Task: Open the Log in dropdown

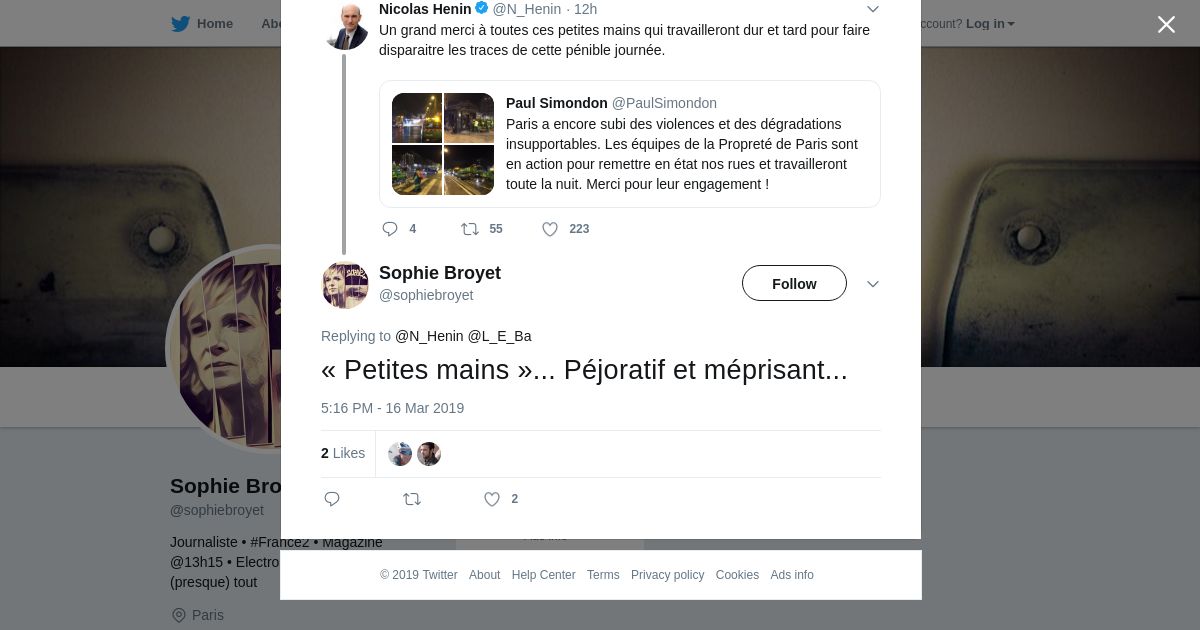Action: 989,24
